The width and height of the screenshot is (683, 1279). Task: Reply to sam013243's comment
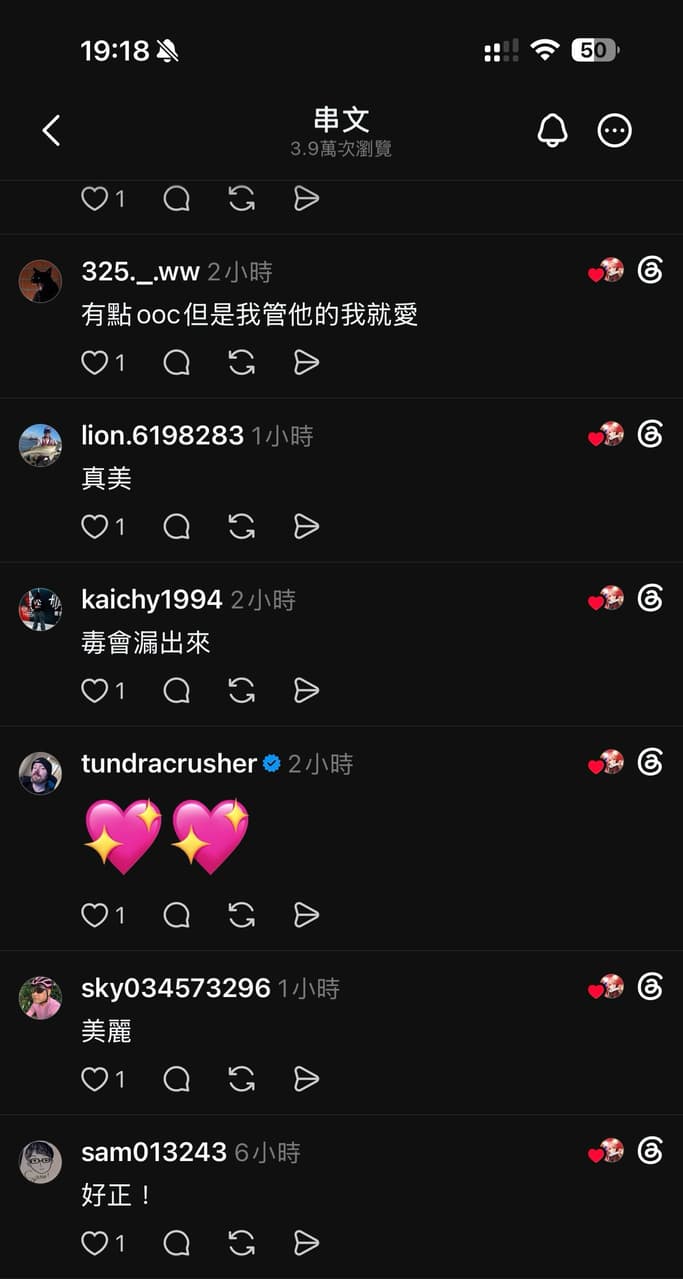(x=177, y=1242)
